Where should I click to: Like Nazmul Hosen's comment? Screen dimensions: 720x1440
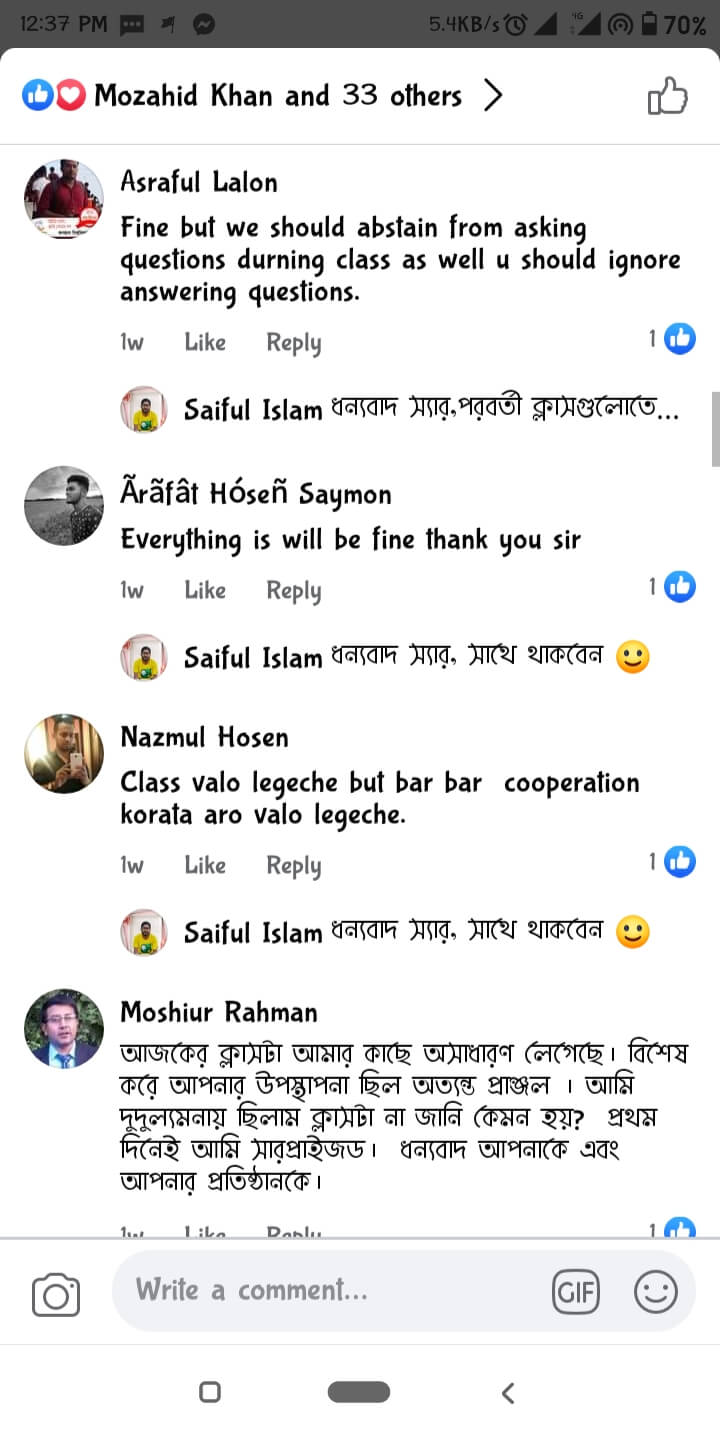(205, 865)
